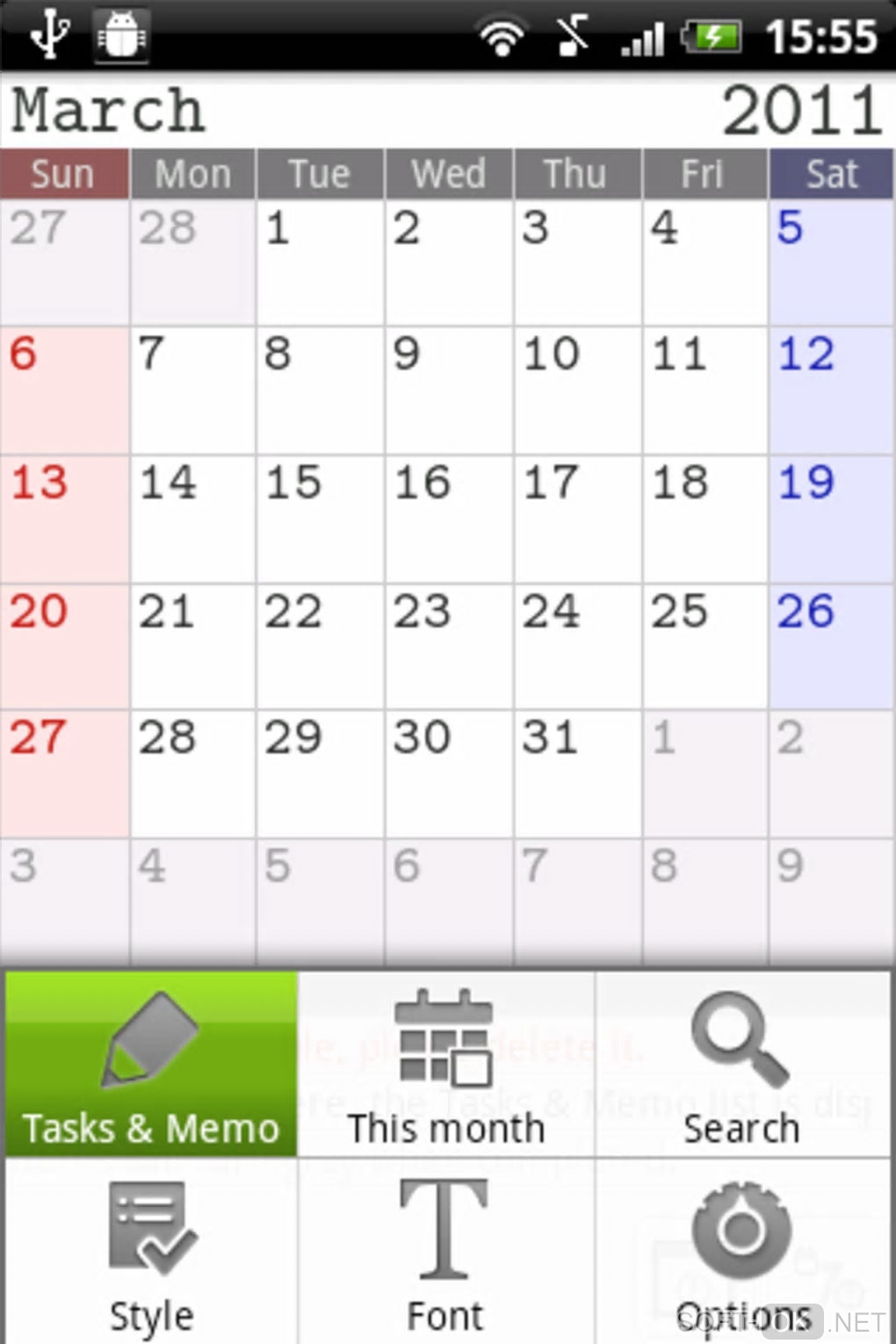Tap March 1 date cell
This screenshot has height=1344, width=896.
click(320, 262)
